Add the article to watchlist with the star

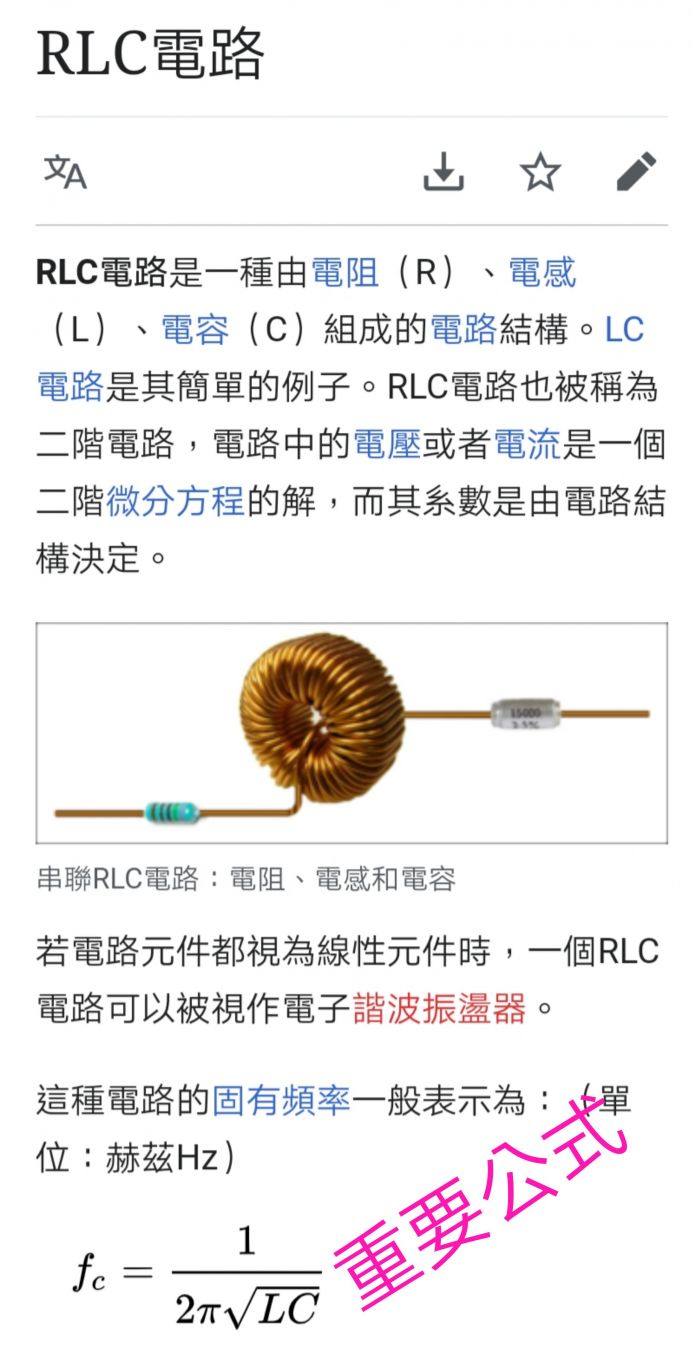[540, 173]
